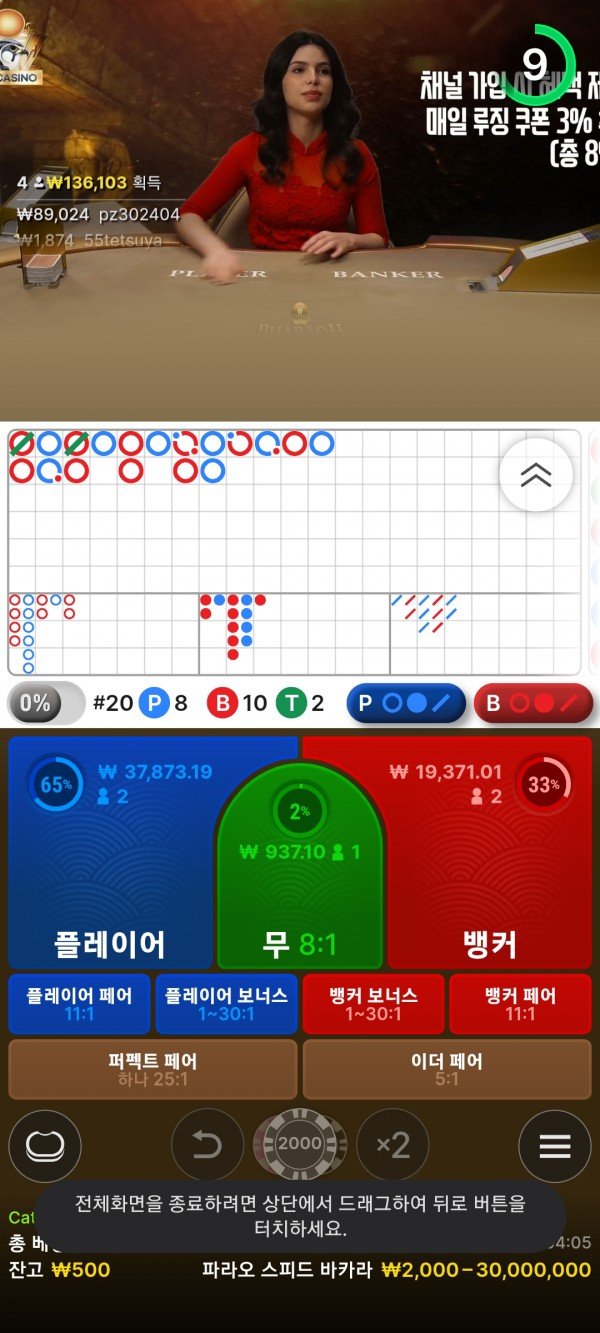Undo the last bet
Image resolution: width=600 pixels, height=1333 pixels.
coord(207,1145)
